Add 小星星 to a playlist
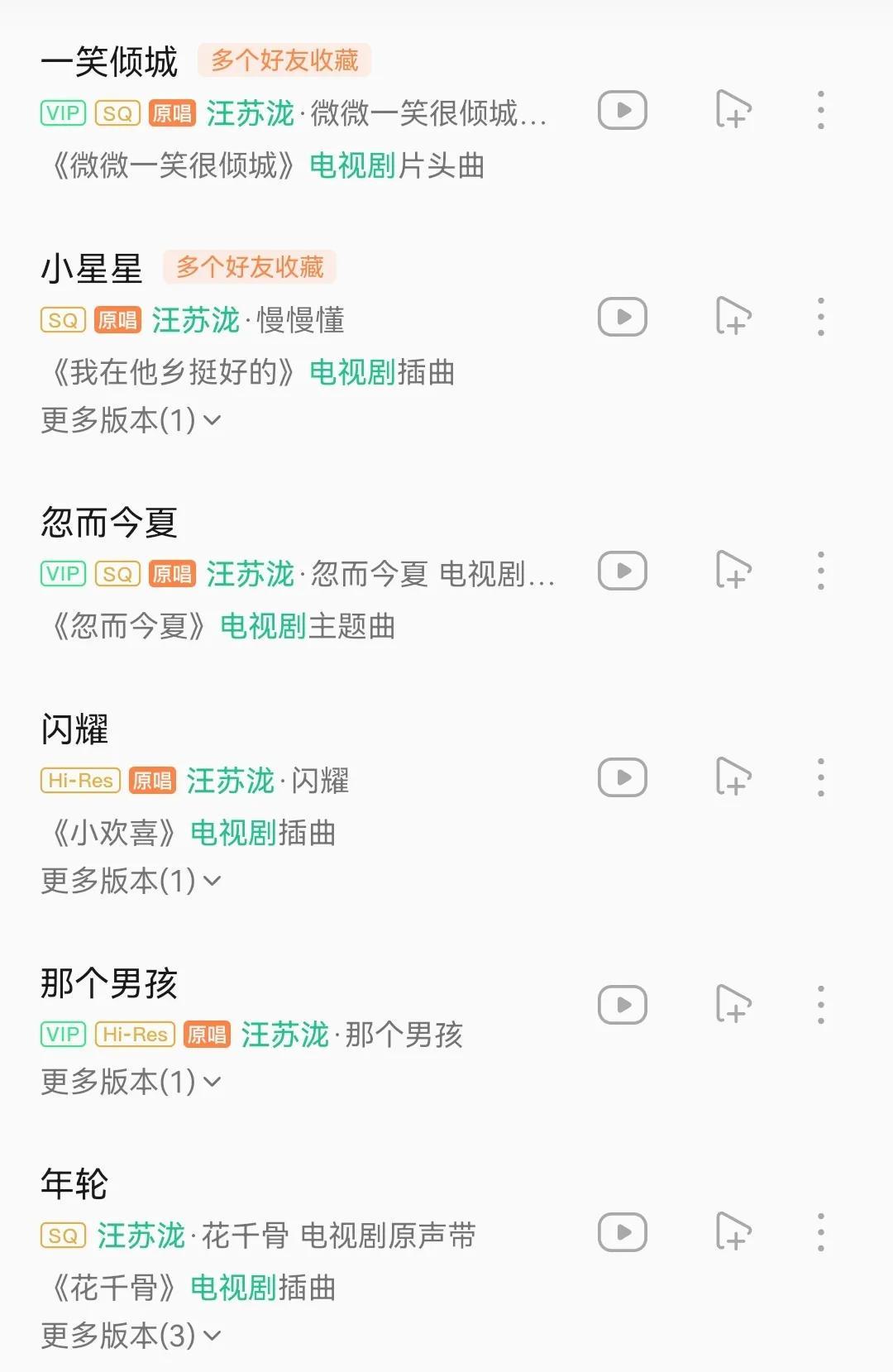This screenshot has height=1372, width=893. [733, 317]
